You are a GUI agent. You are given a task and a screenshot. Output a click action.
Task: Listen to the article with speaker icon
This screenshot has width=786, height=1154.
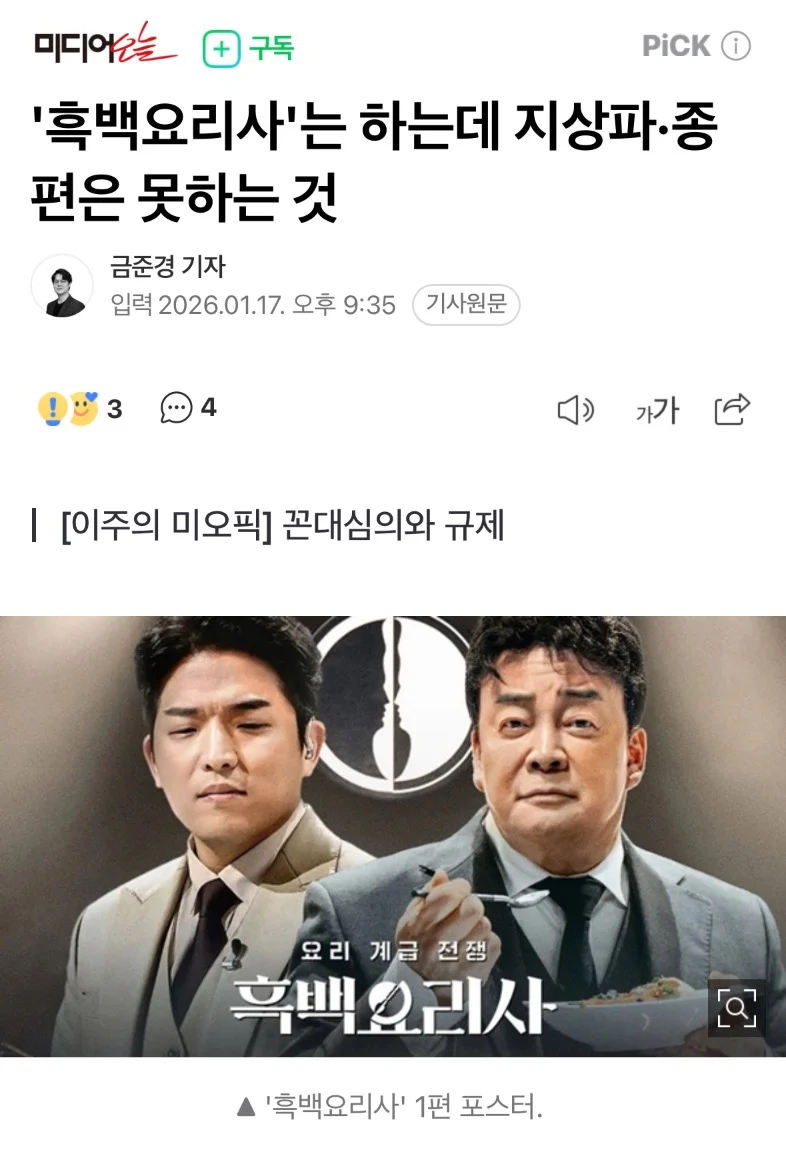pyautogui.click(x=575, y=409)
